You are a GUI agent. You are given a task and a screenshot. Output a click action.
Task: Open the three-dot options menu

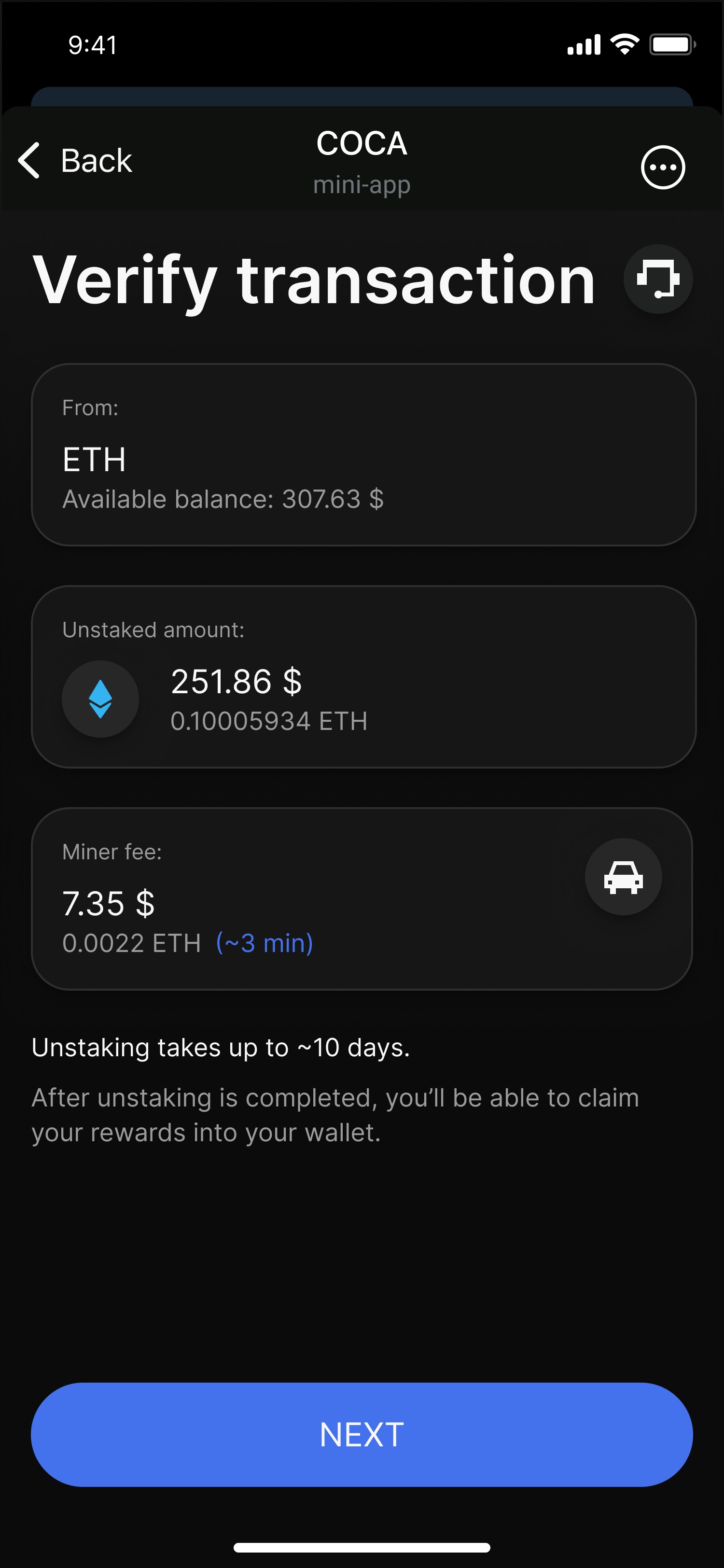663,168
